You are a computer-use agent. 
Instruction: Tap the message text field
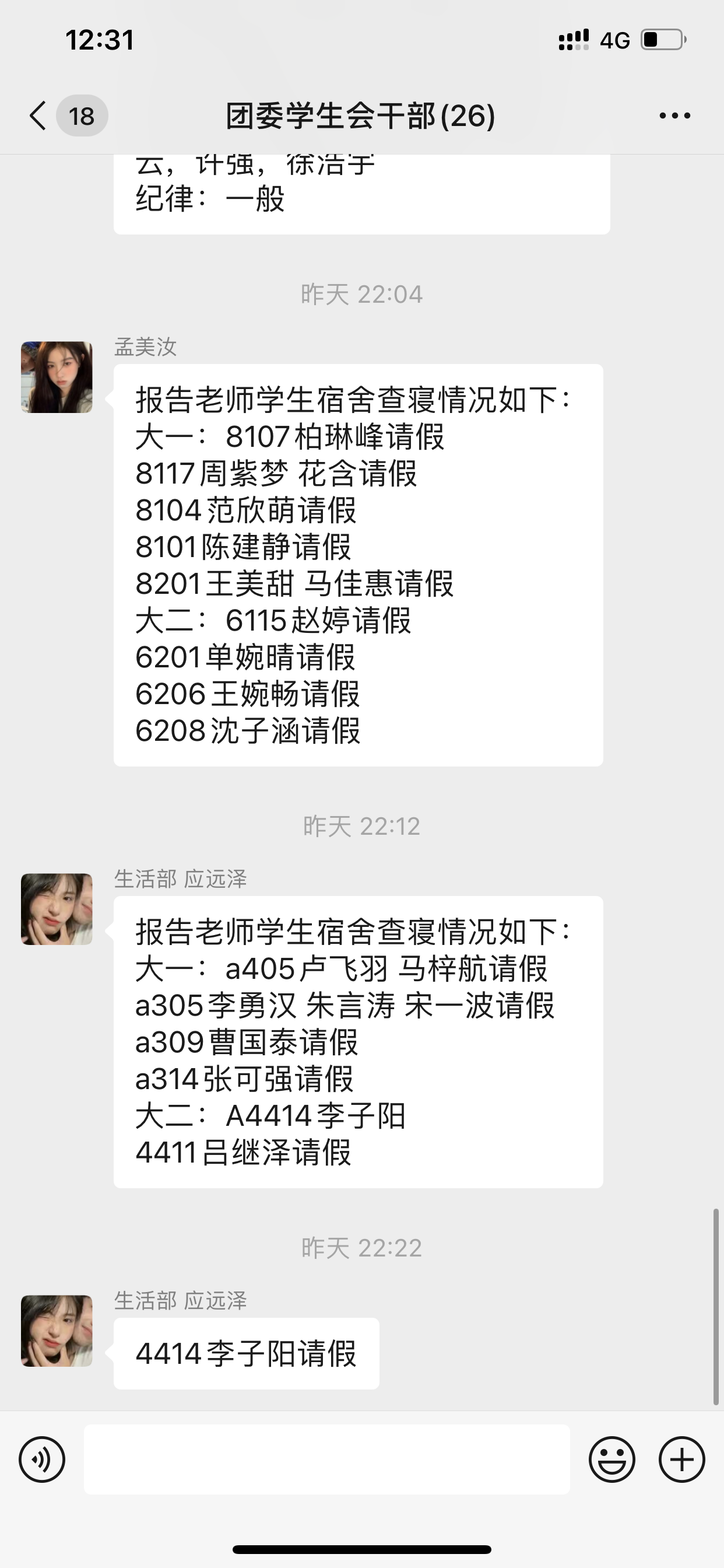(326, 1459)
